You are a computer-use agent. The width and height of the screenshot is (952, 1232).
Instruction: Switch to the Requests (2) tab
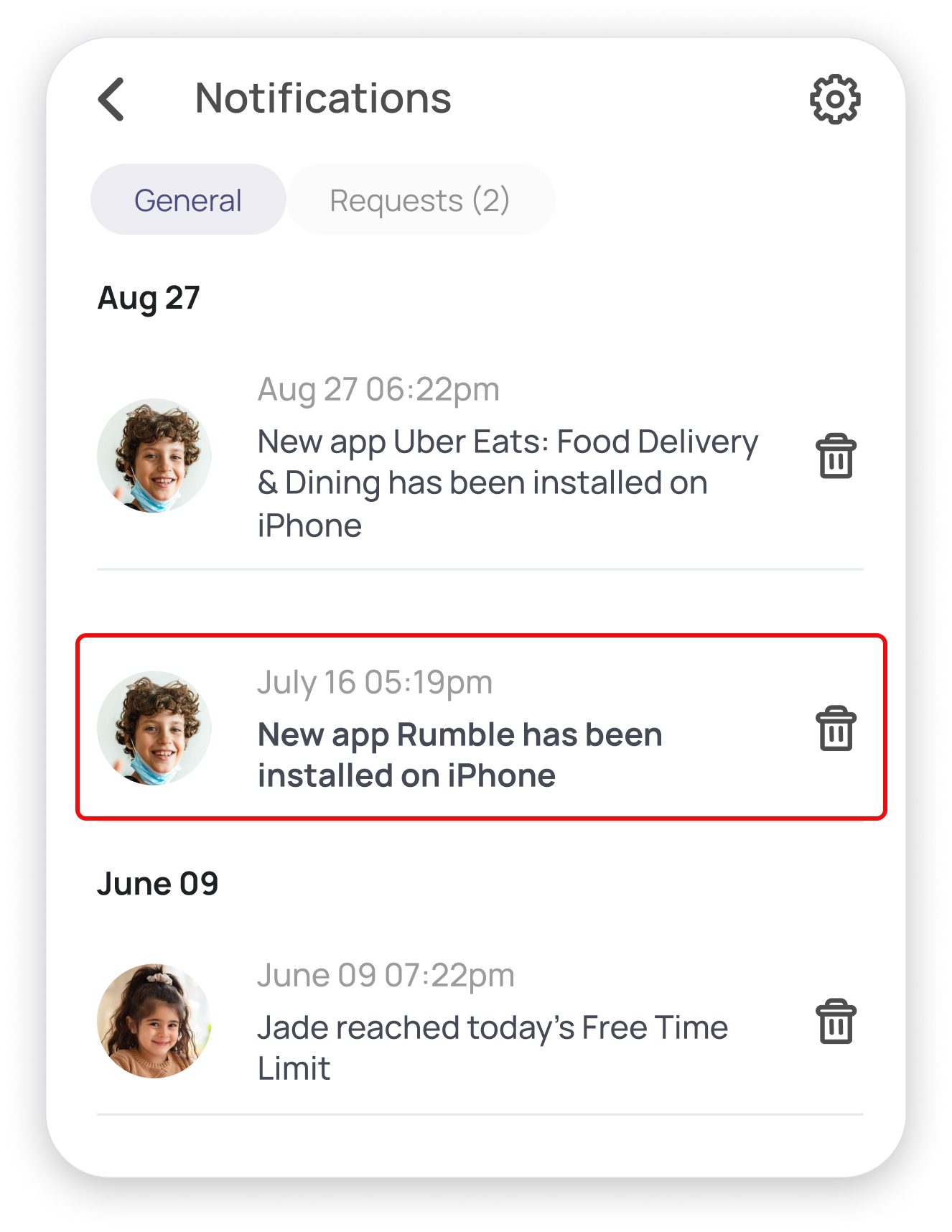[420, 200]
